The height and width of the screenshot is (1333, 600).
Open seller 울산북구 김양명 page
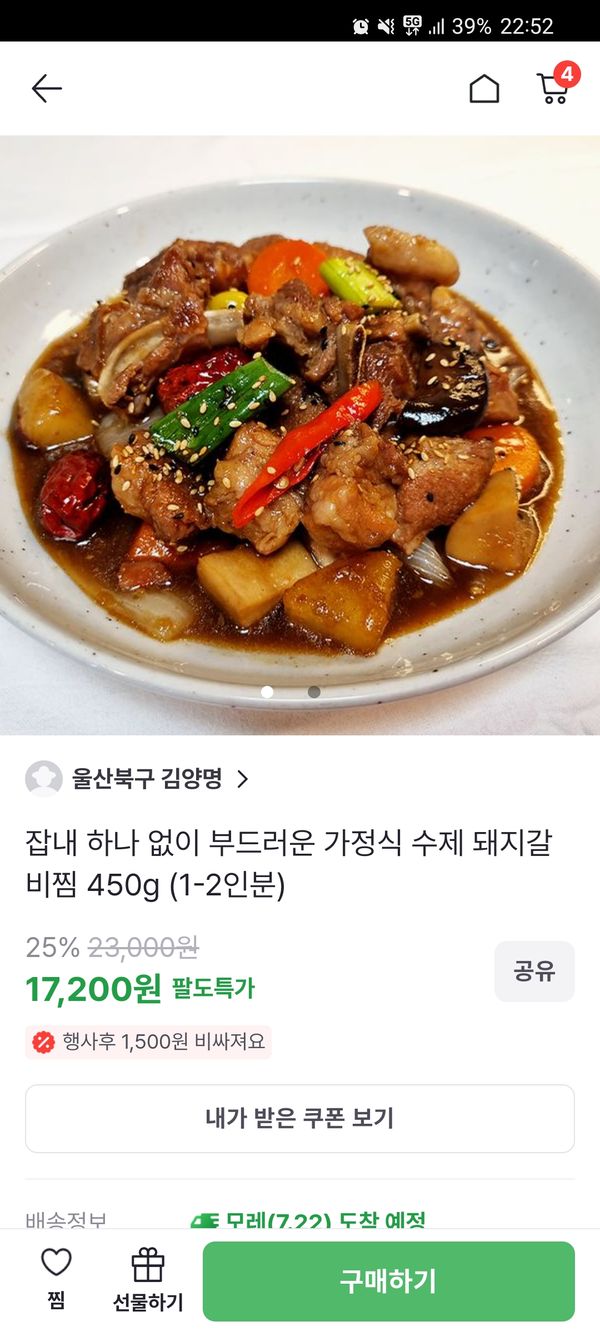pyautogui.click(x=145, y=779)
